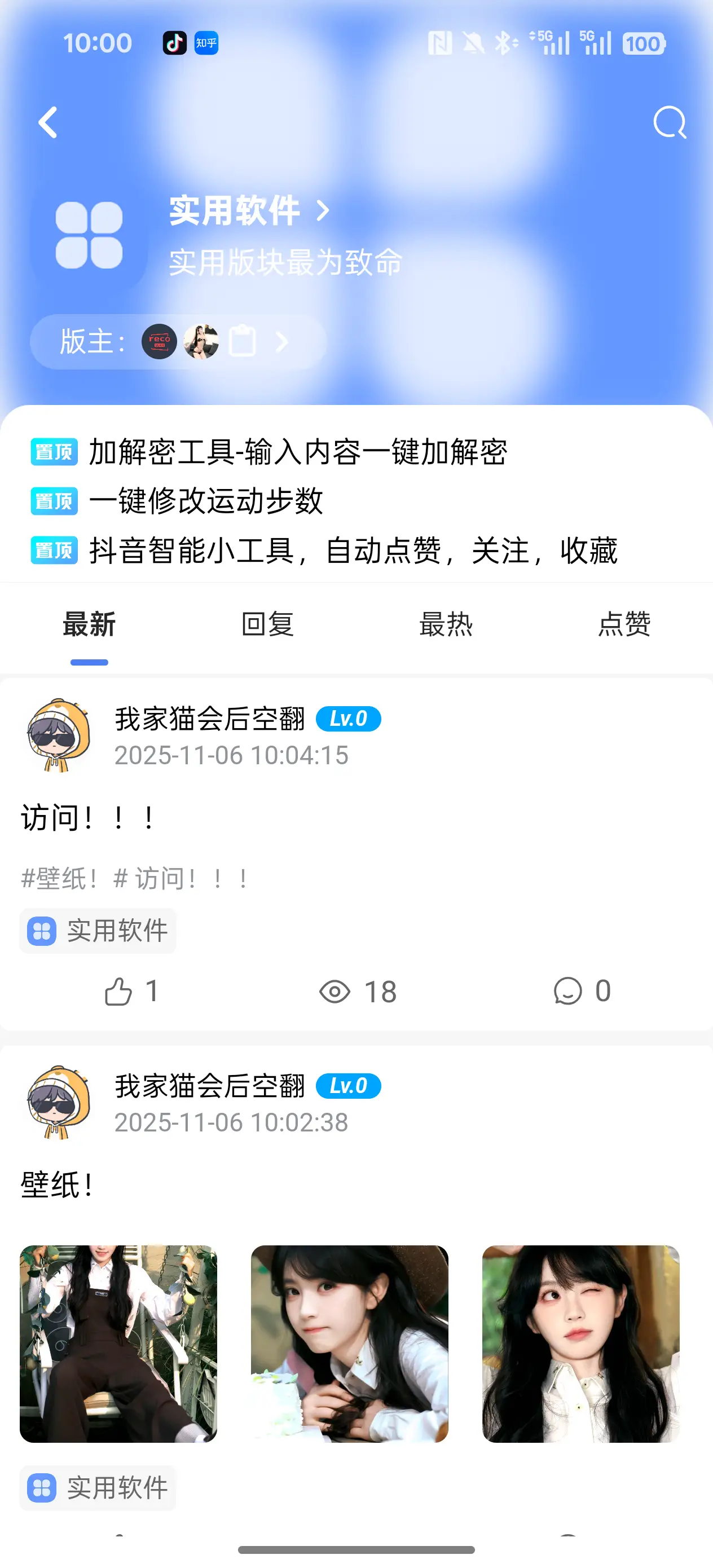View the winking girl wallpaper image

(580, 1344)
